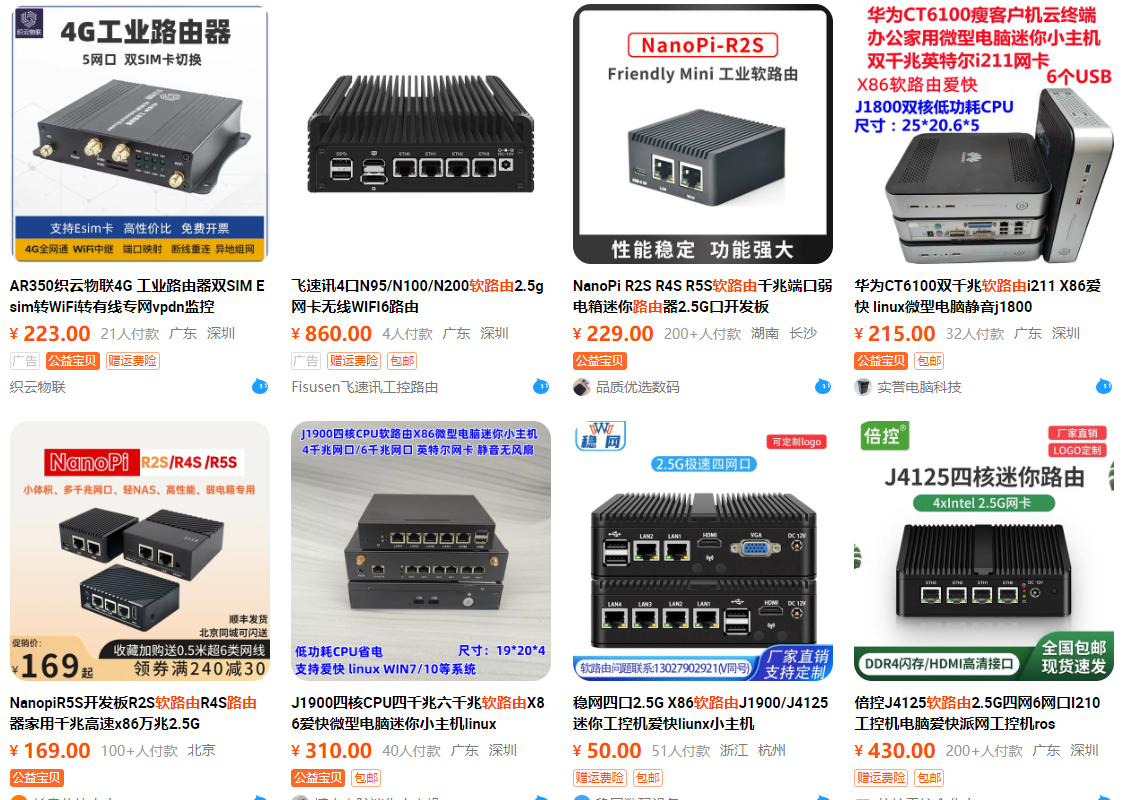Screen dimensions: 1128x800
Task: Chat with seller 品质优选数码 via blue icon
Action: 823,386
